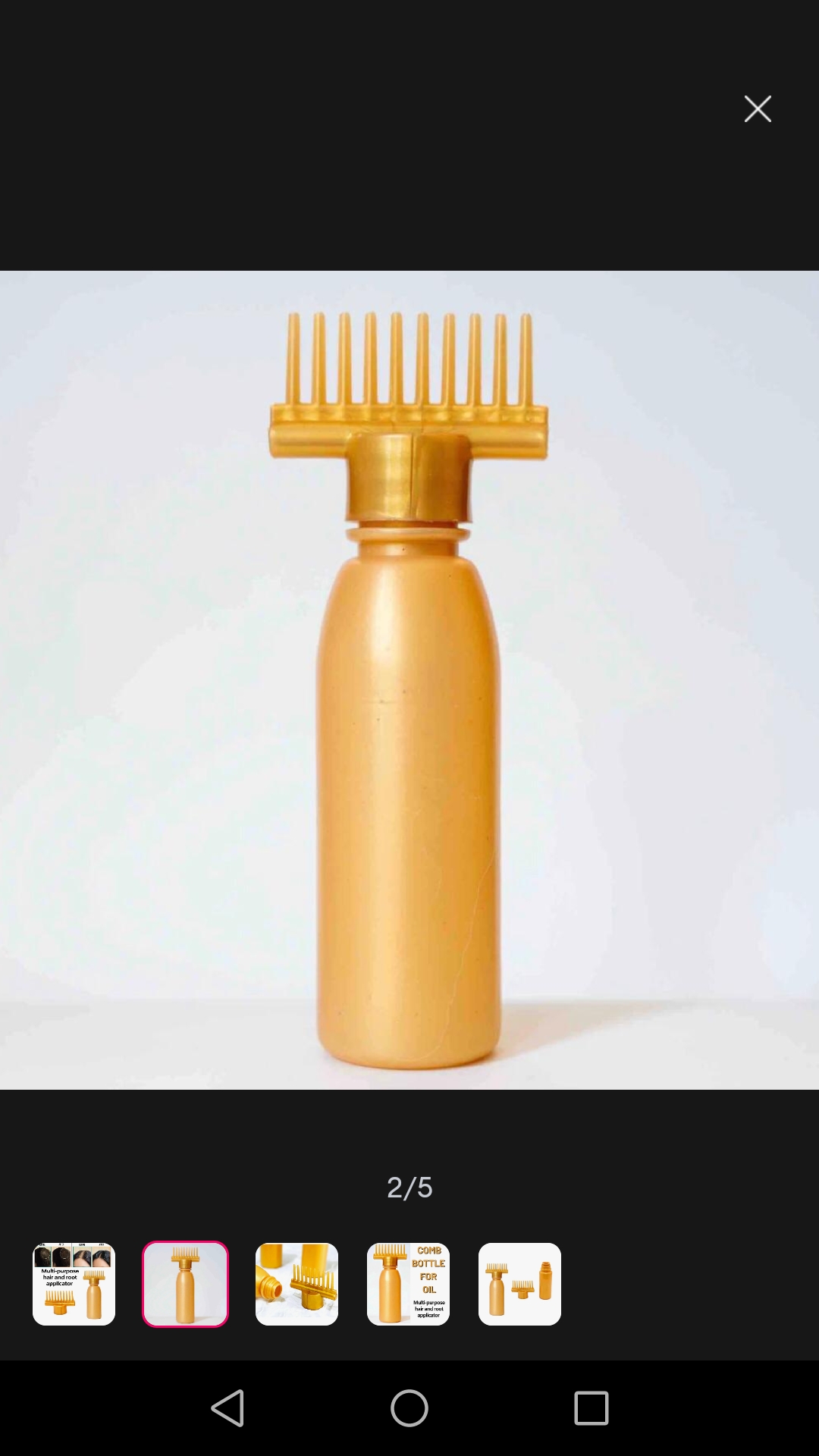Select the second thumbnail of the standing bottle
This screenshot has height=1456, width=819.
click(185, 1284)
